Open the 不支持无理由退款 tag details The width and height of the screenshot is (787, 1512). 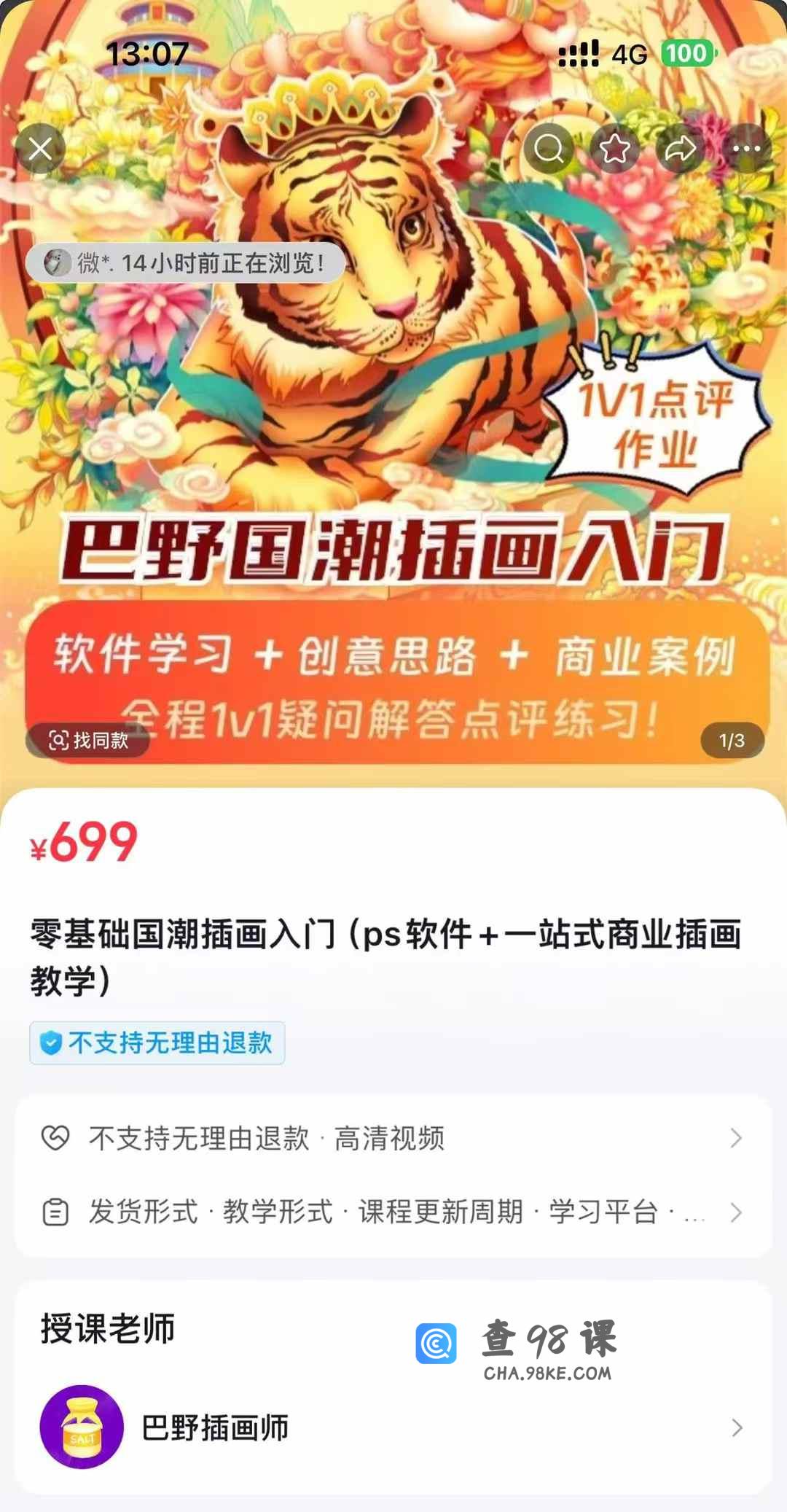coord(157,1043)
